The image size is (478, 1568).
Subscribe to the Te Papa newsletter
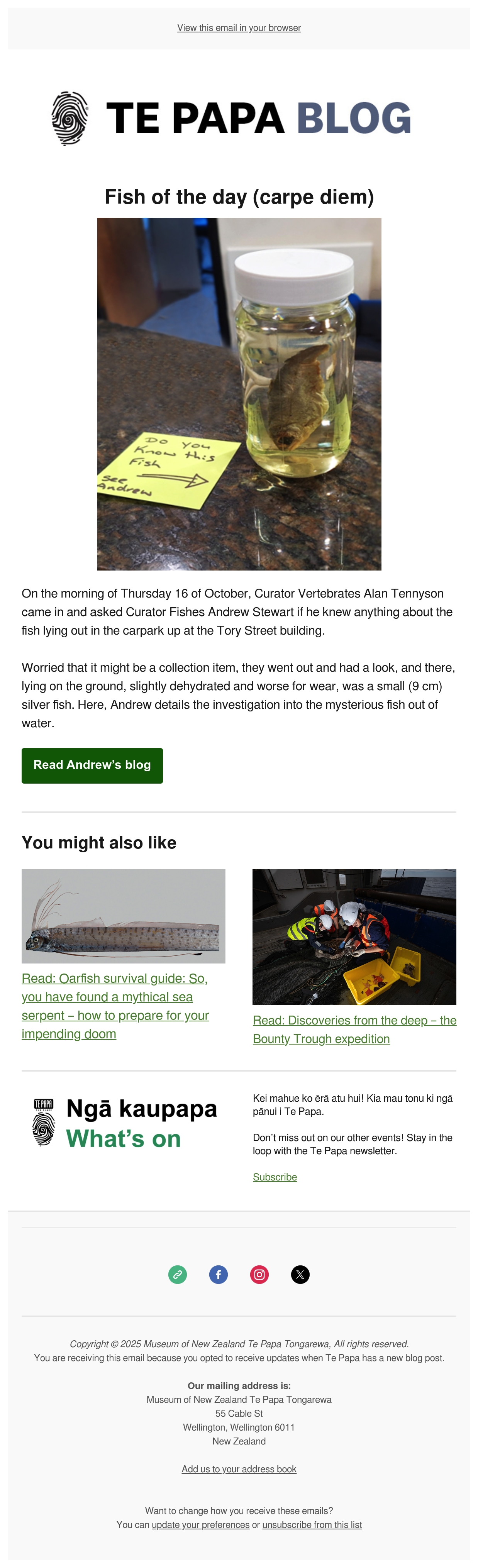pos(275,1177)
